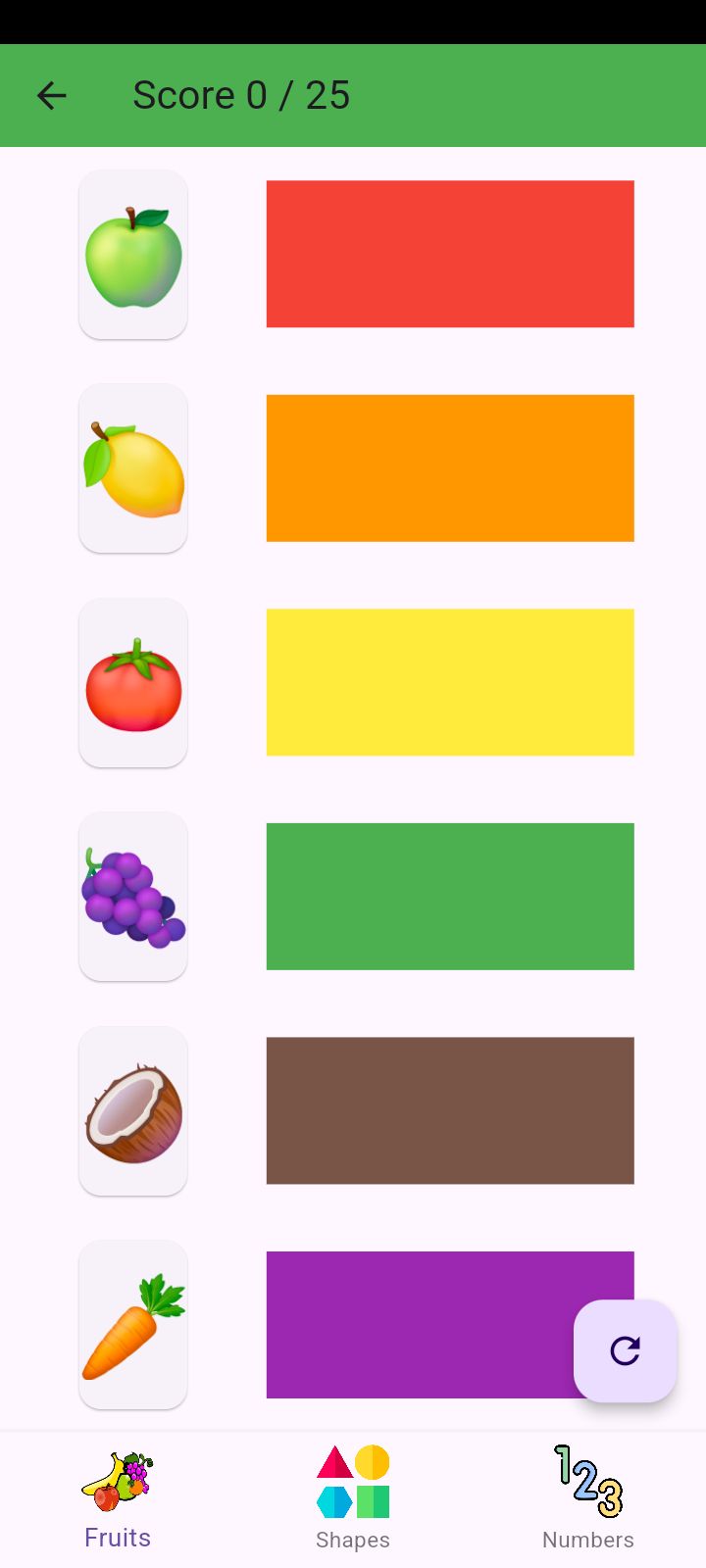Select the coconut card

[x=133, y=1111]
